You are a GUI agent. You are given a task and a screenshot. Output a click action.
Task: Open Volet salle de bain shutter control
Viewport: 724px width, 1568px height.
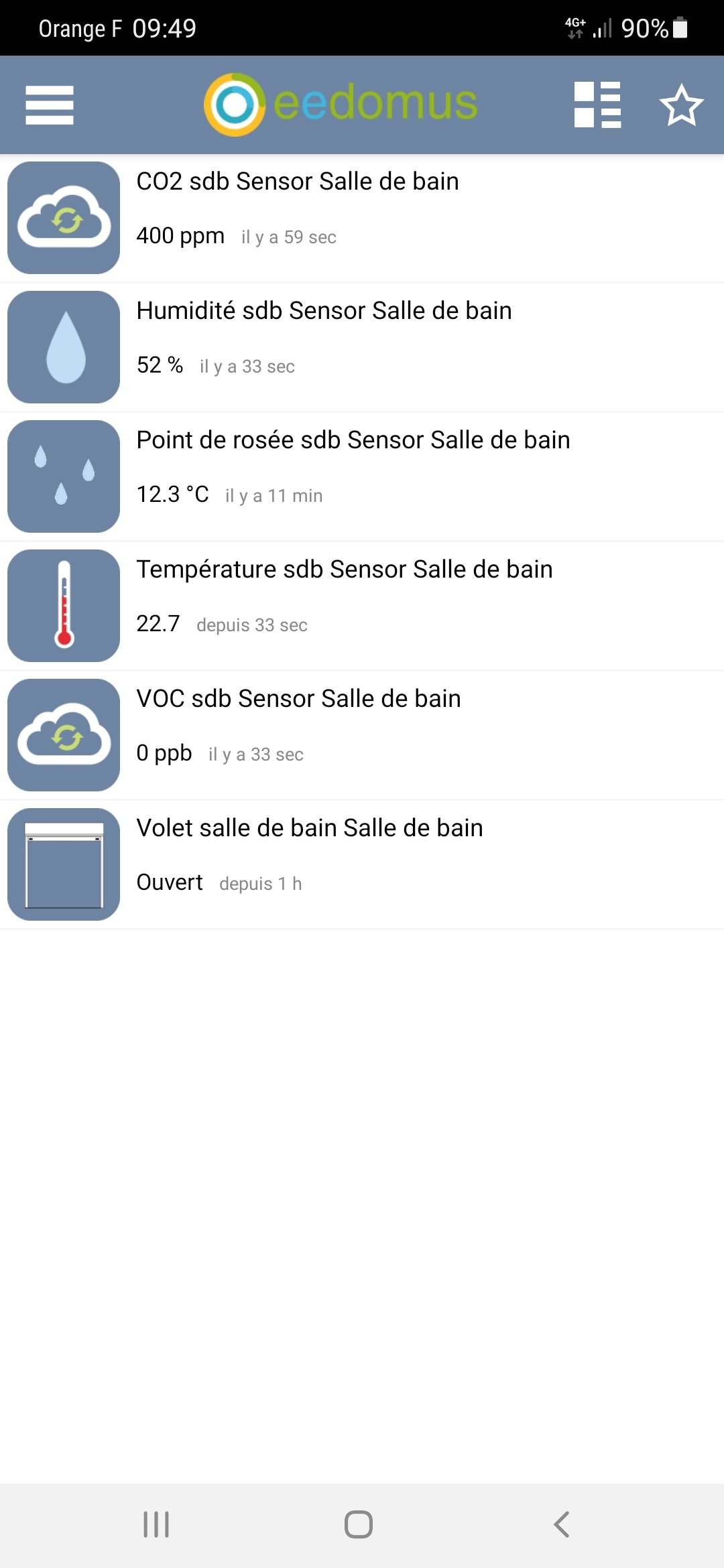tap(362, 864)
